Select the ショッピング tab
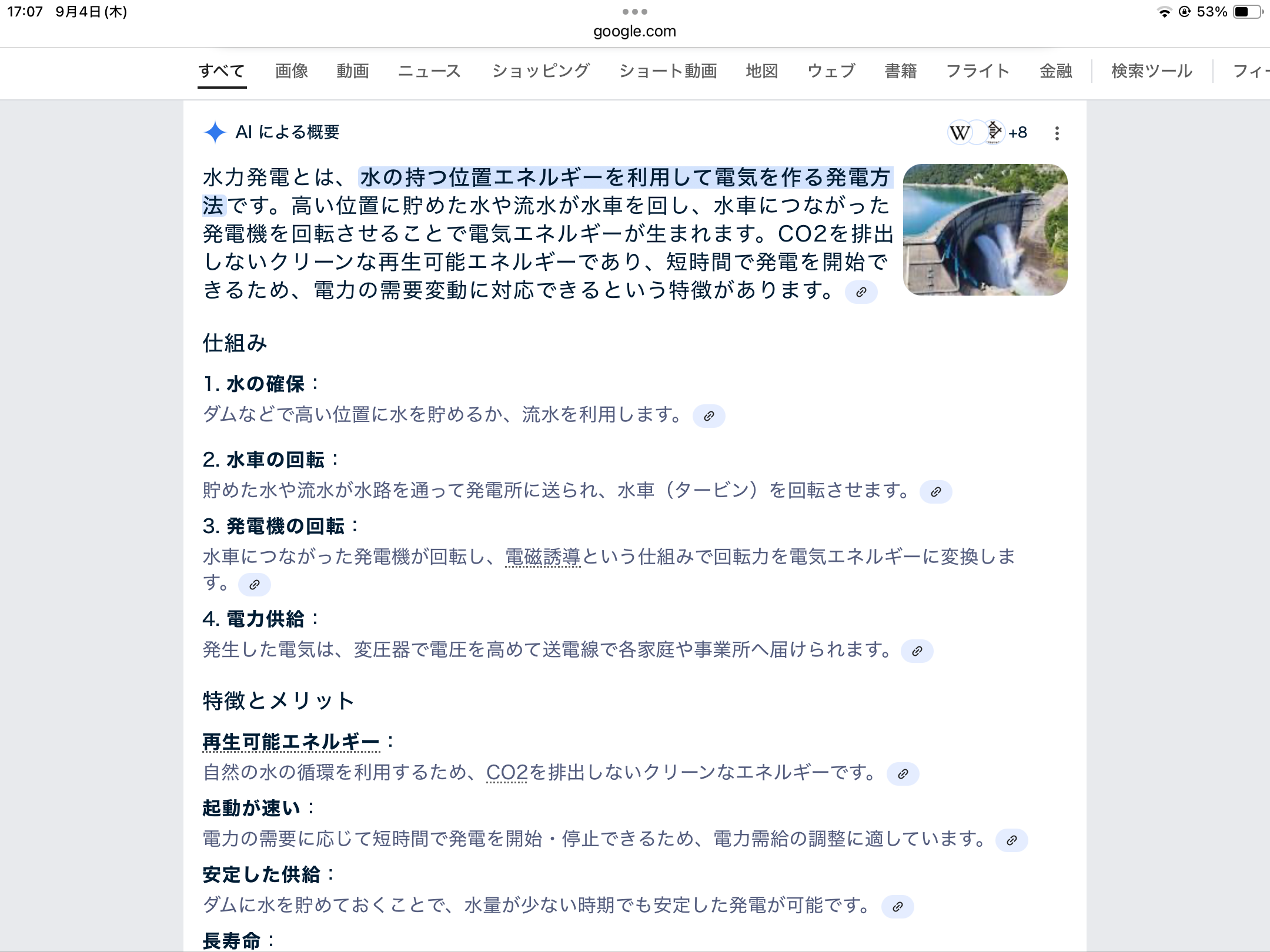 (540, 71)
